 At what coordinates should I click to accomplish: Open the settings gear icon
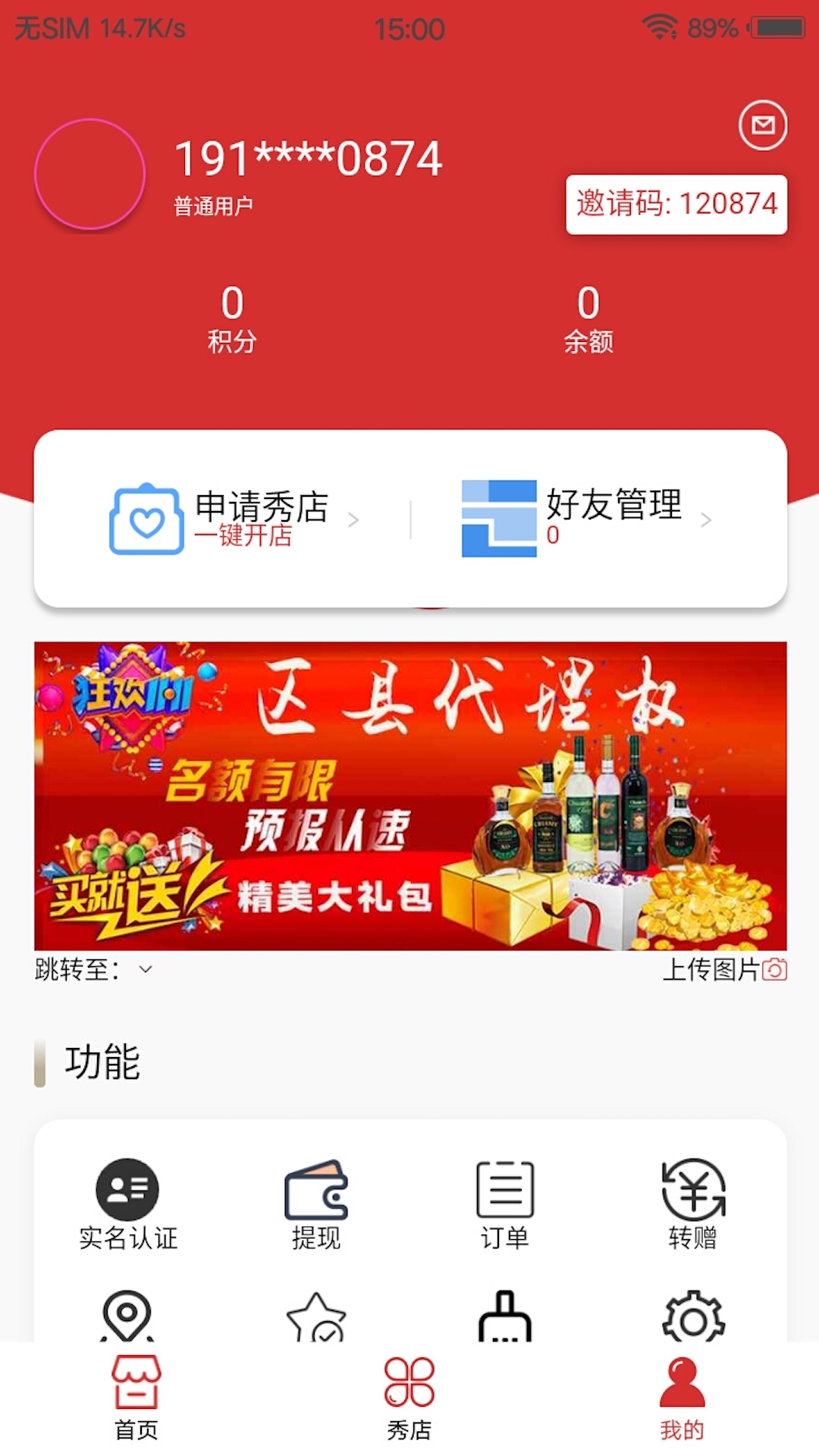693,1318
